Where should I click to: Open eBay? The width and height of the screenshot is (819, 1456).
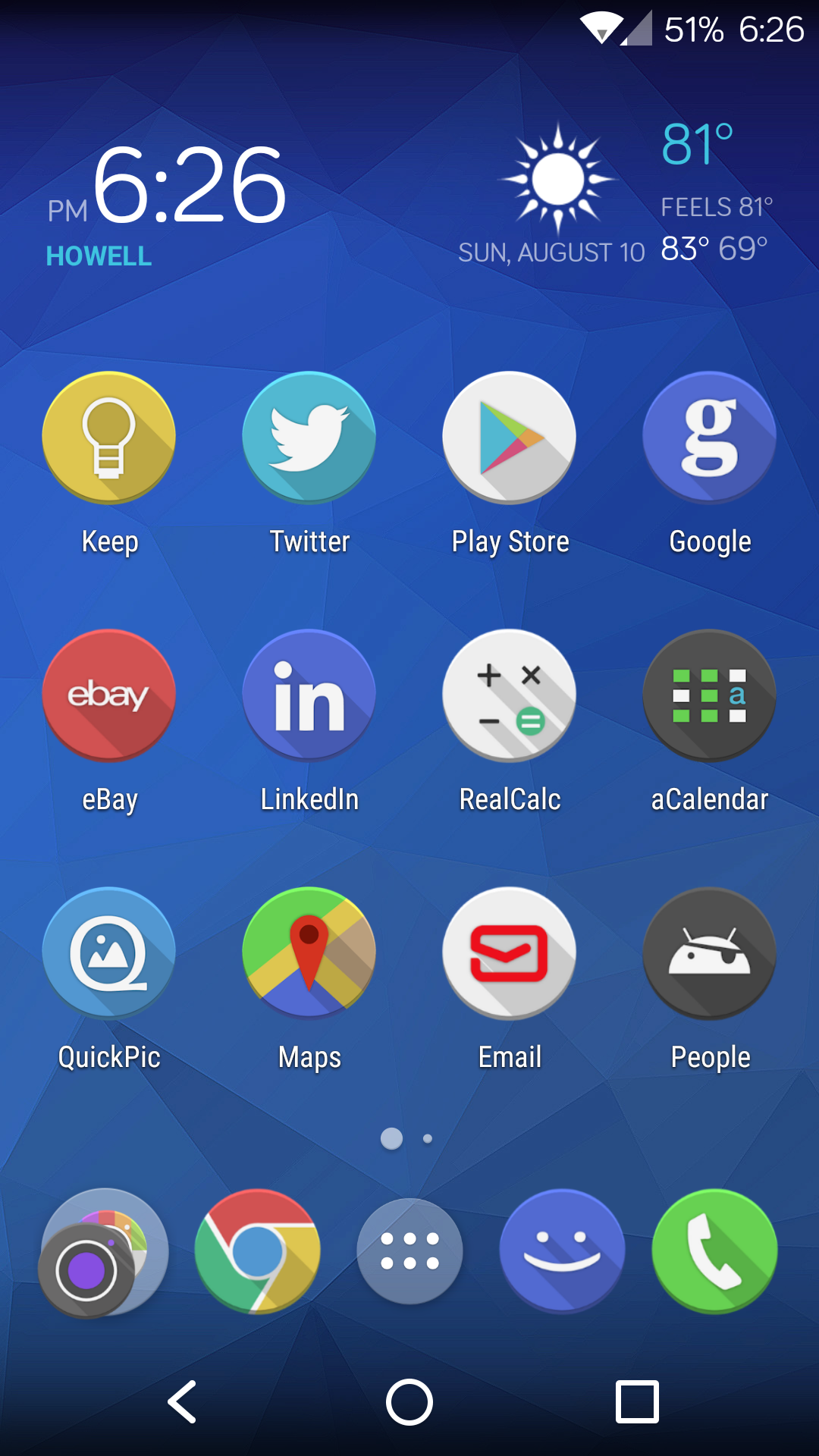108,695
